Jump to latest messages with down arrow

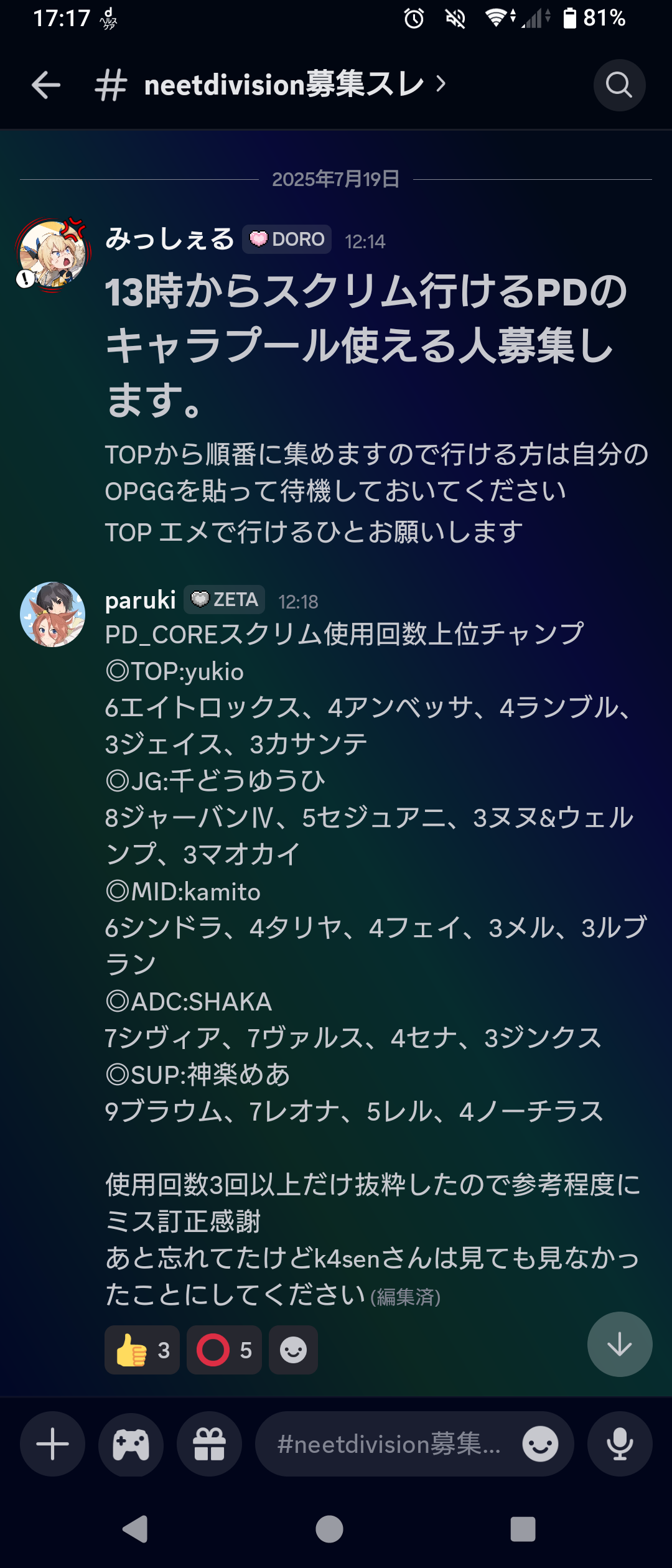tap(620, 1344)
